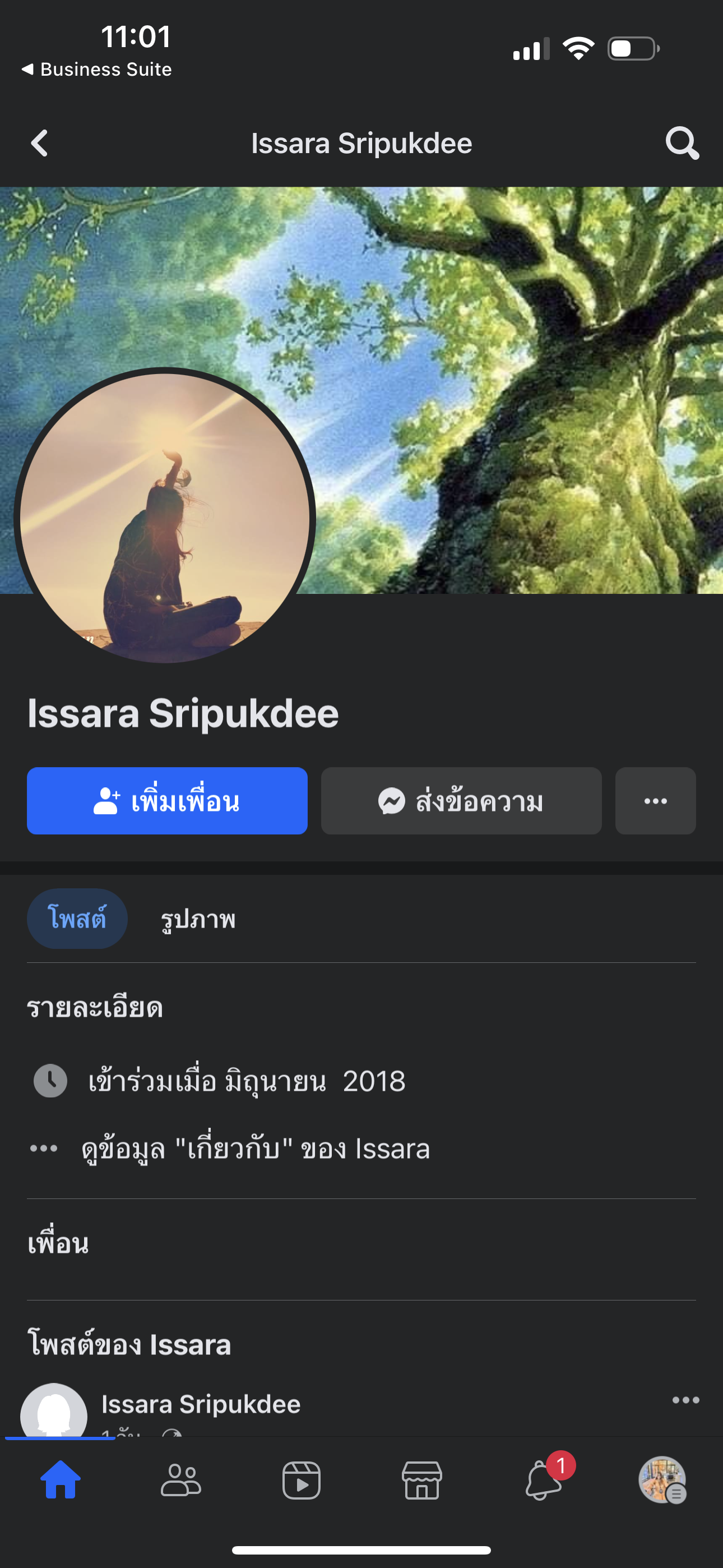Select the โพสต์ tab
Image resolution: width=723 pixels, height=1568 pixels.
click(x=77, y=918)
